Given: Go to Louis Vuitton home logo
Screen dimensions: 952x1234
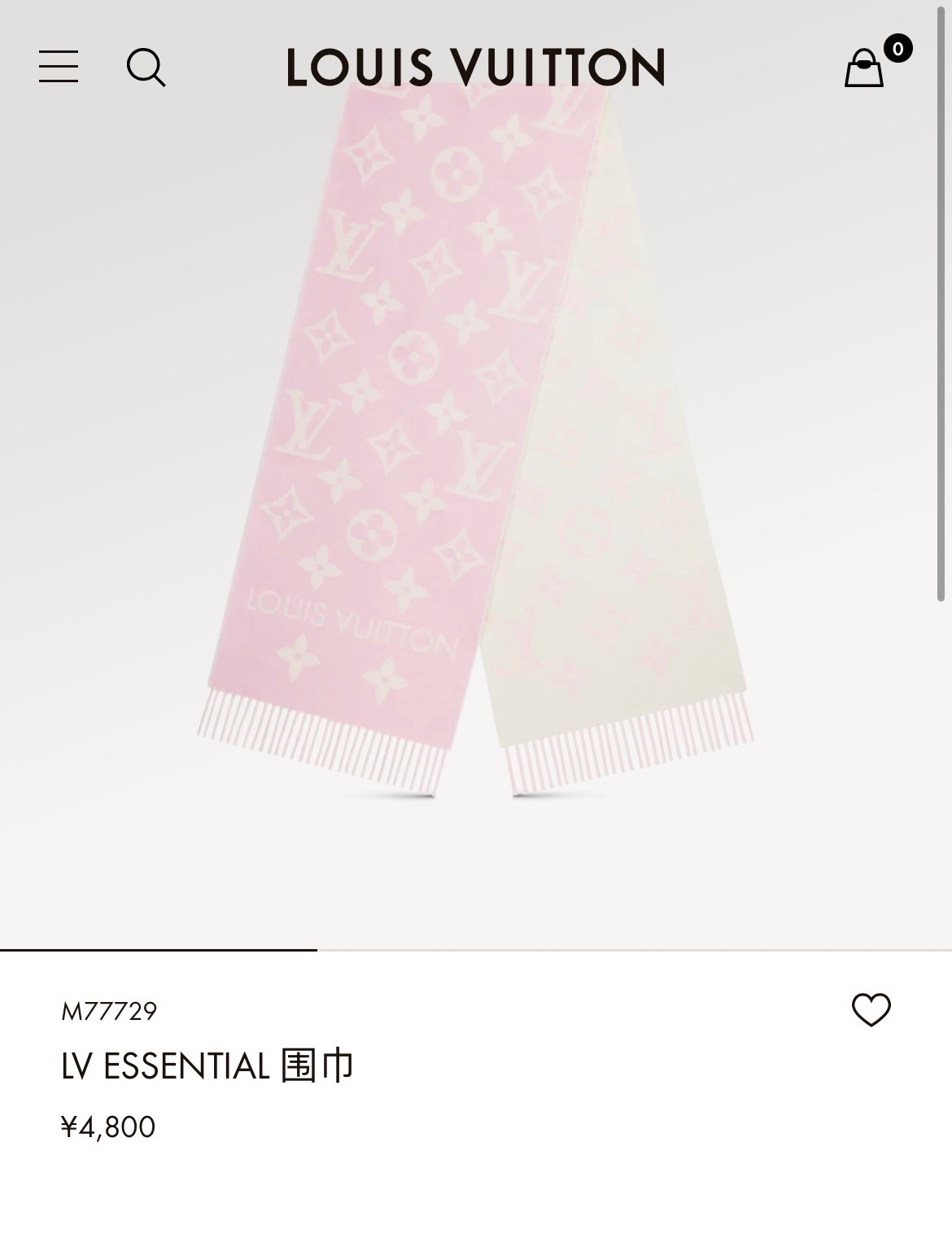Looking at the screenshot, I should coord(476,67).
